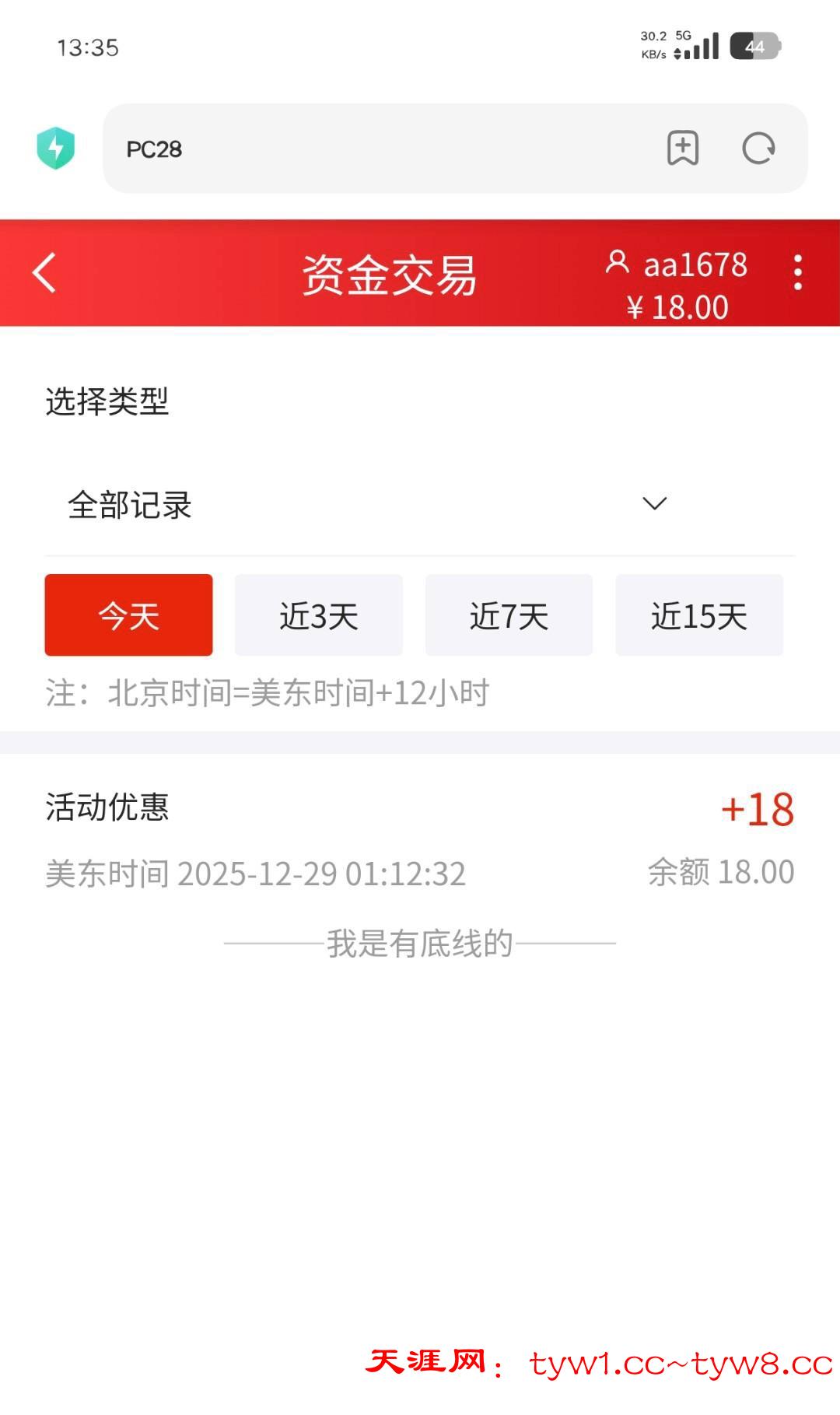Tap the PC28 address bar

coord(373,149)
